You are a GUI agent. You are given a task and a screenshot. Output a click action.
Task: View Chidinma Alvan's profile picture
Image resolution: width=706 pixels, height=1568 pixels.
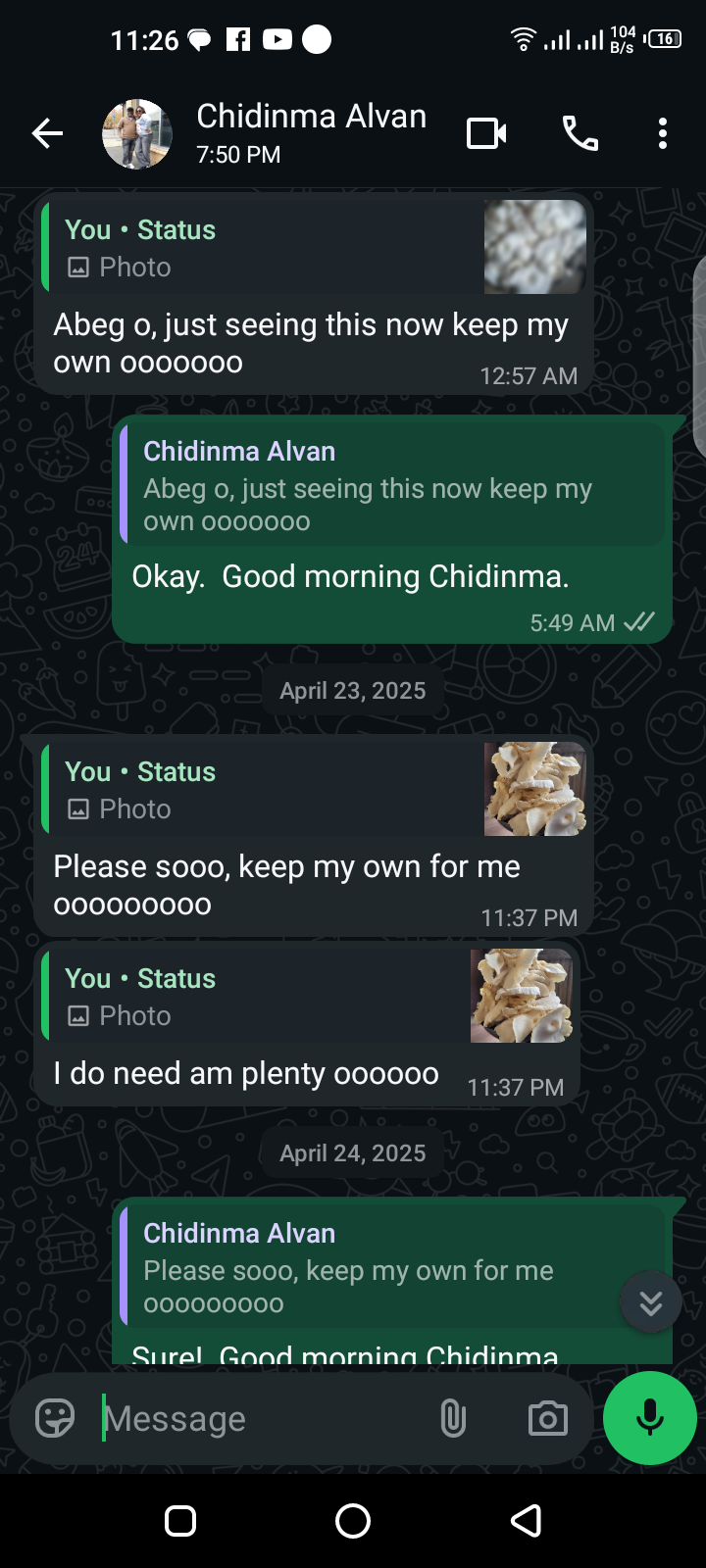coord(137,133)
